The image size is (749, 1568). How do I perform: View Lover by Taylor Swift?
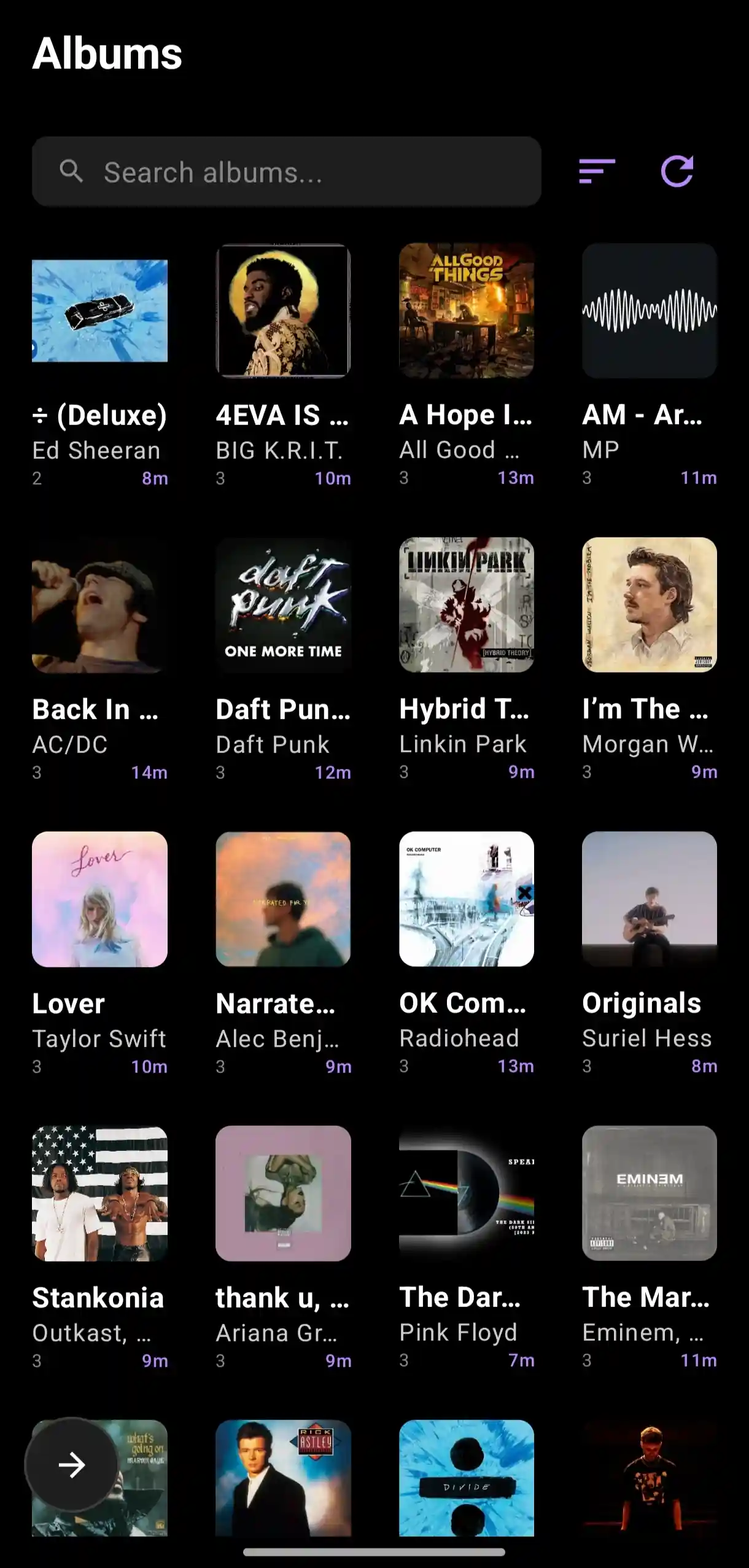[x=99, y=899]
